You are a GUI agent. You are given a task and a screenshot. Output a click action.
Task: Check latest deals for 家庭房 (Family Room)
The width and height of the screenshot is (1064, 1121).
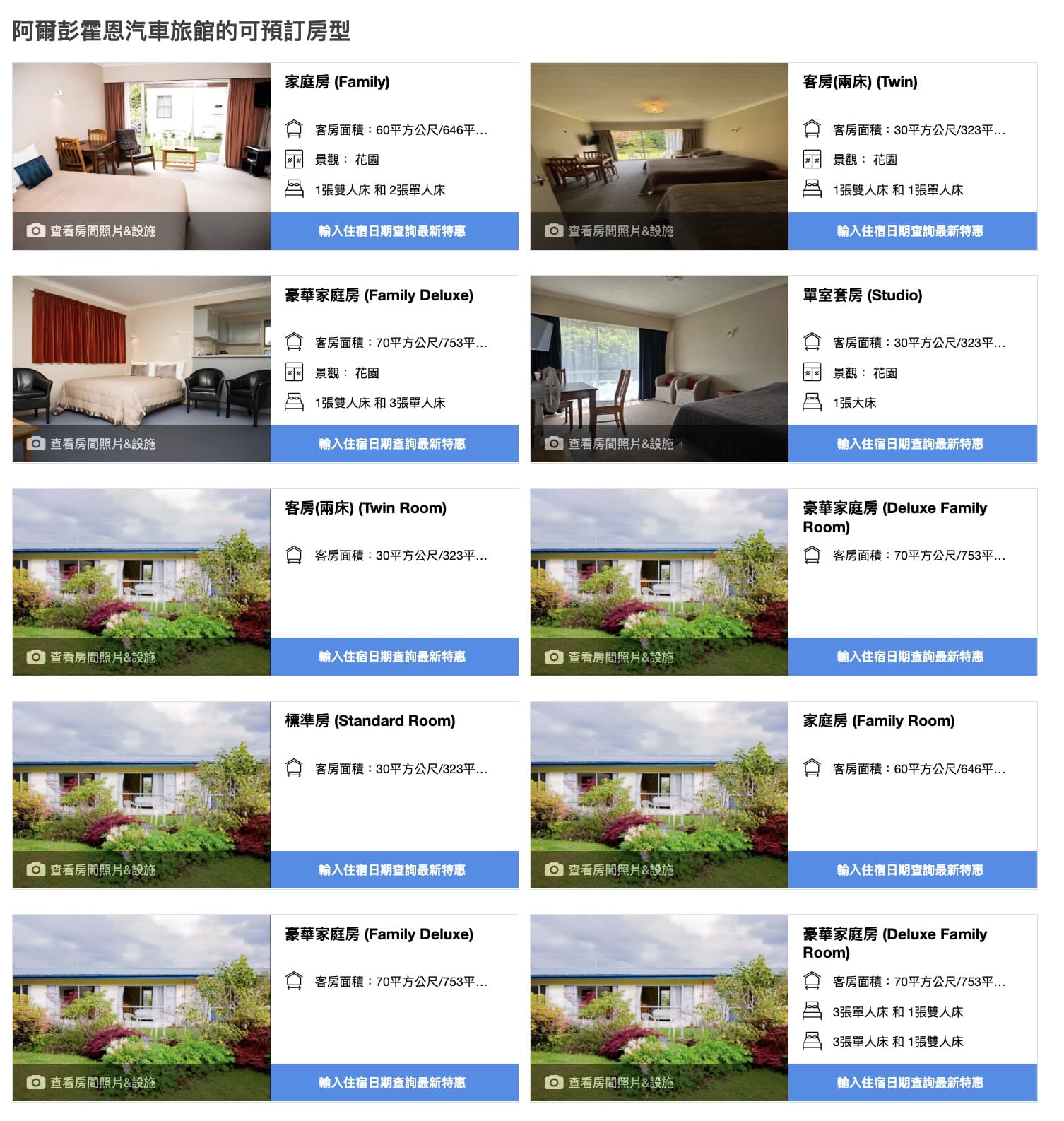tap(911, 870)
